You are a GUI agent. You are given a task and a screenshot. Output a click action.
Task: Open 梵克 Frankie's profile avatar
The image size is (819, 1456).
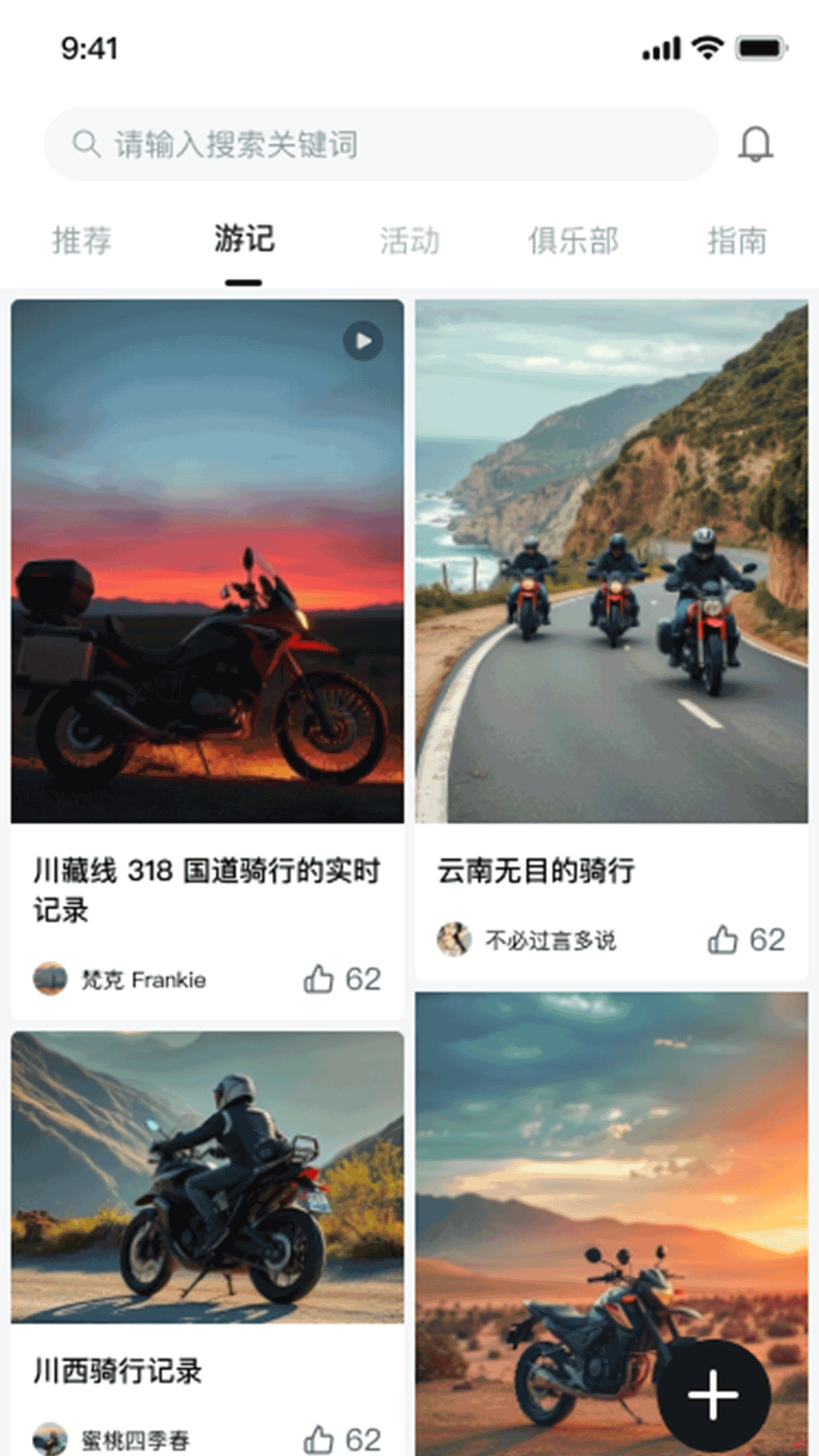point(49,980)
